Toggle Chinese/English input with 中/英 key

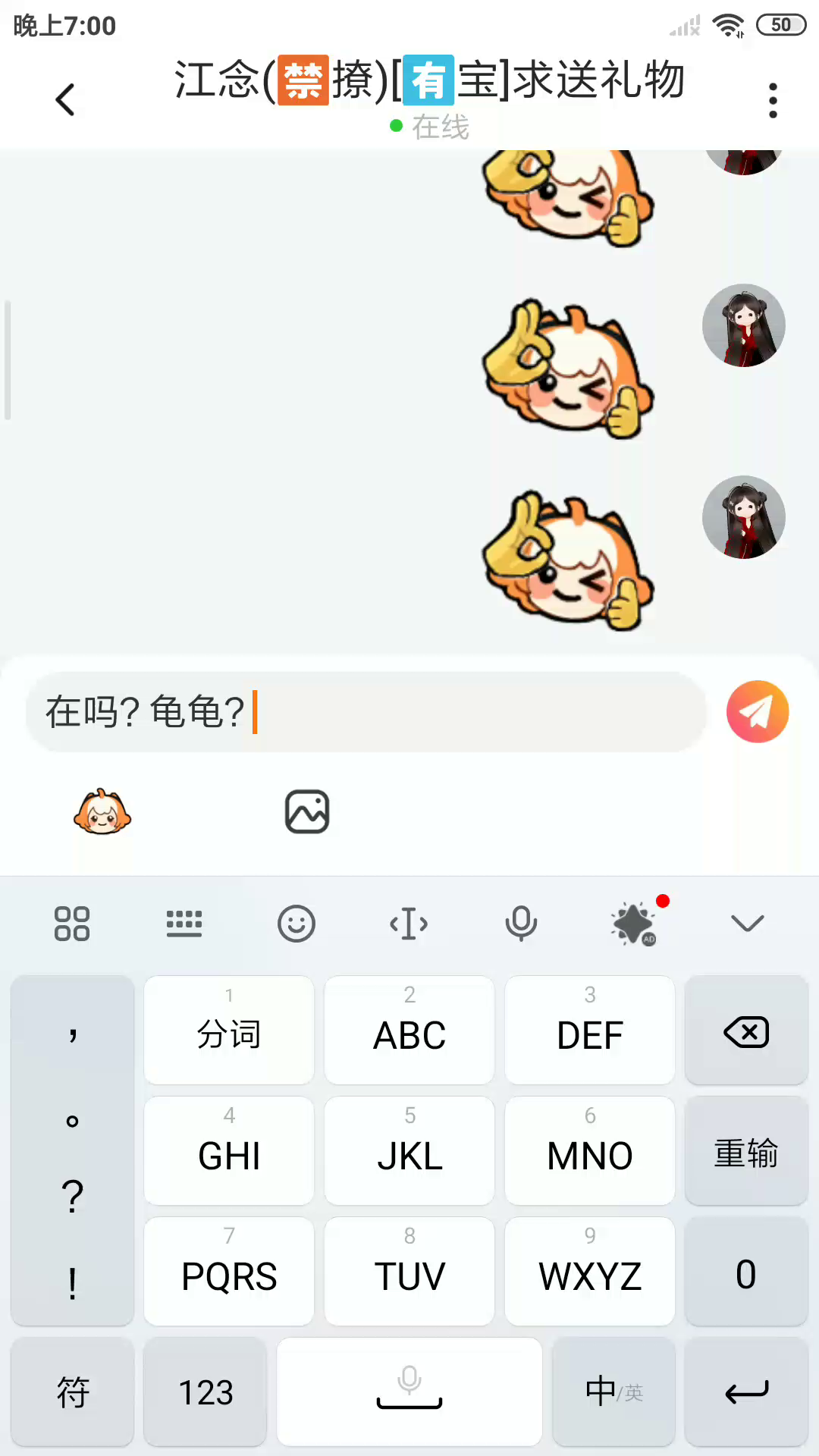[x=613, y=1392]
